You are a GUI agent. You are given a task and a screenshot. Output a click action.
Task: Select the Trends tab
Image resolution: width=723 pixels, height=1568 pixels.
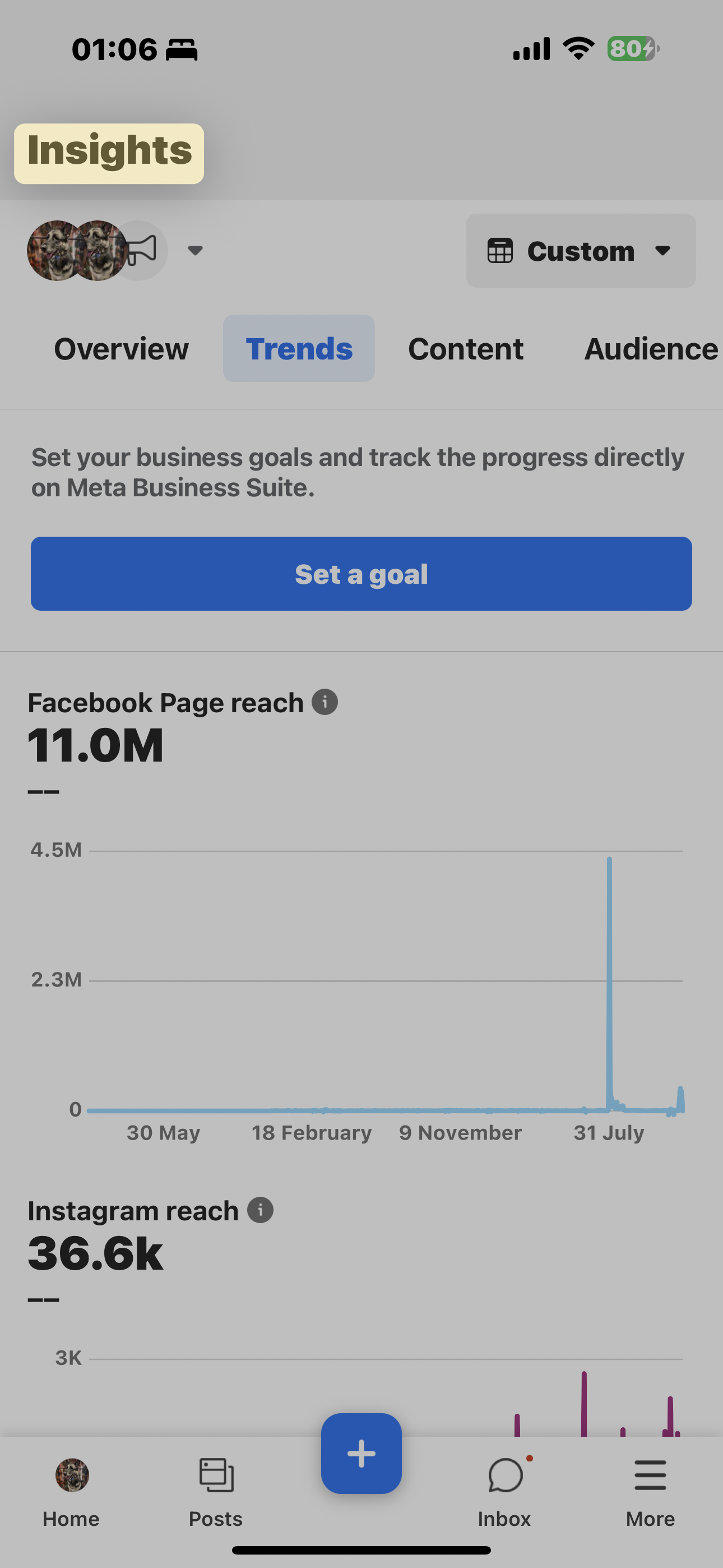[299, 349]
